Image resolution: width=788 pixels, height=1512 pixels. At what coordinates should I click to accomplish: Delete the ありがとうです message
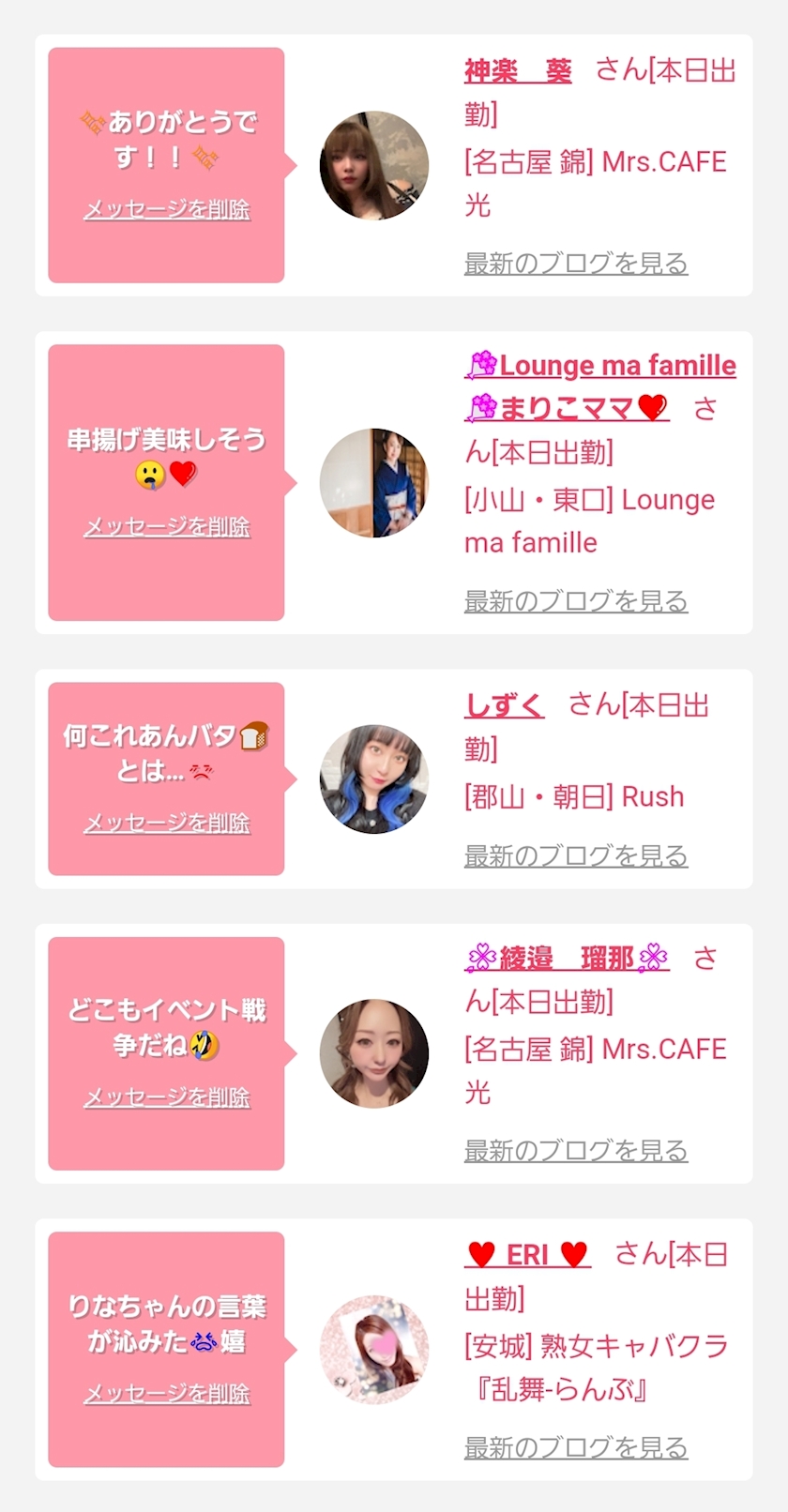167,209
